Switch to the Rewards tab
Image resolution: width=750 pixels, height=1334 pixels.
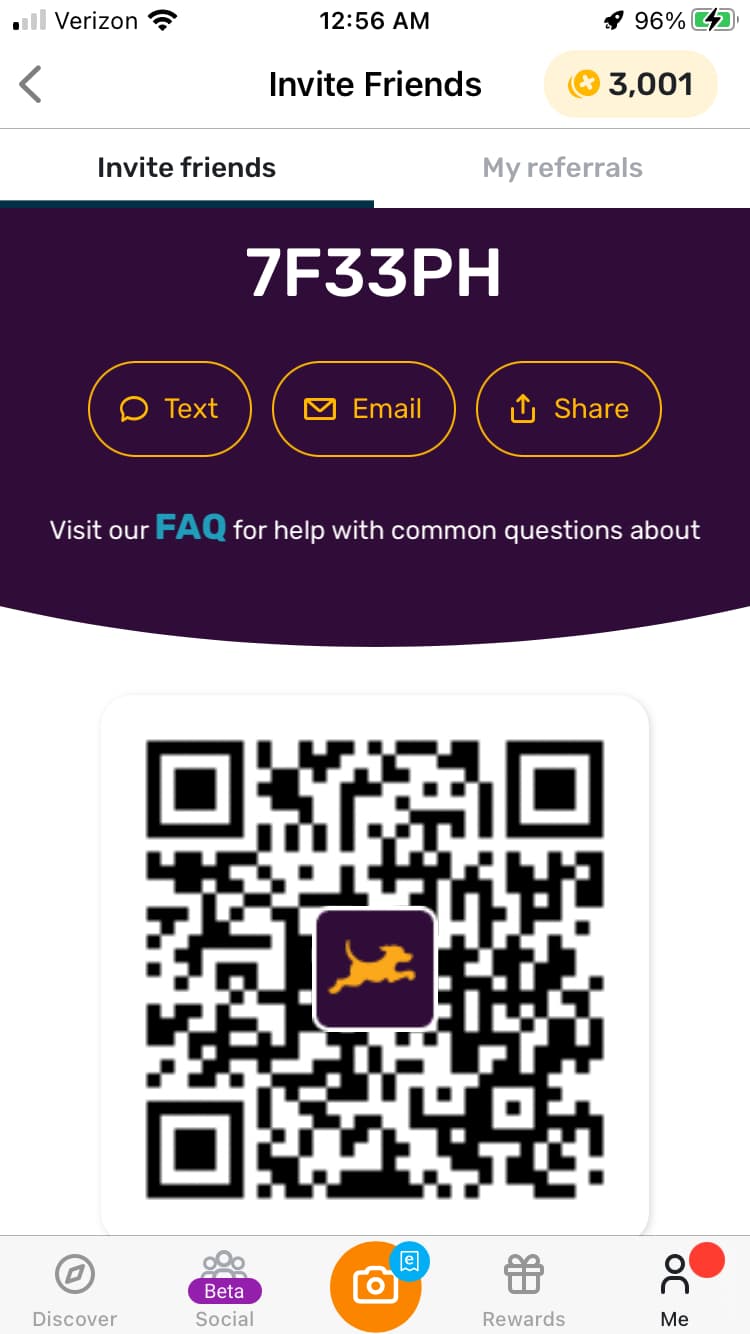tap(524, 1289)
